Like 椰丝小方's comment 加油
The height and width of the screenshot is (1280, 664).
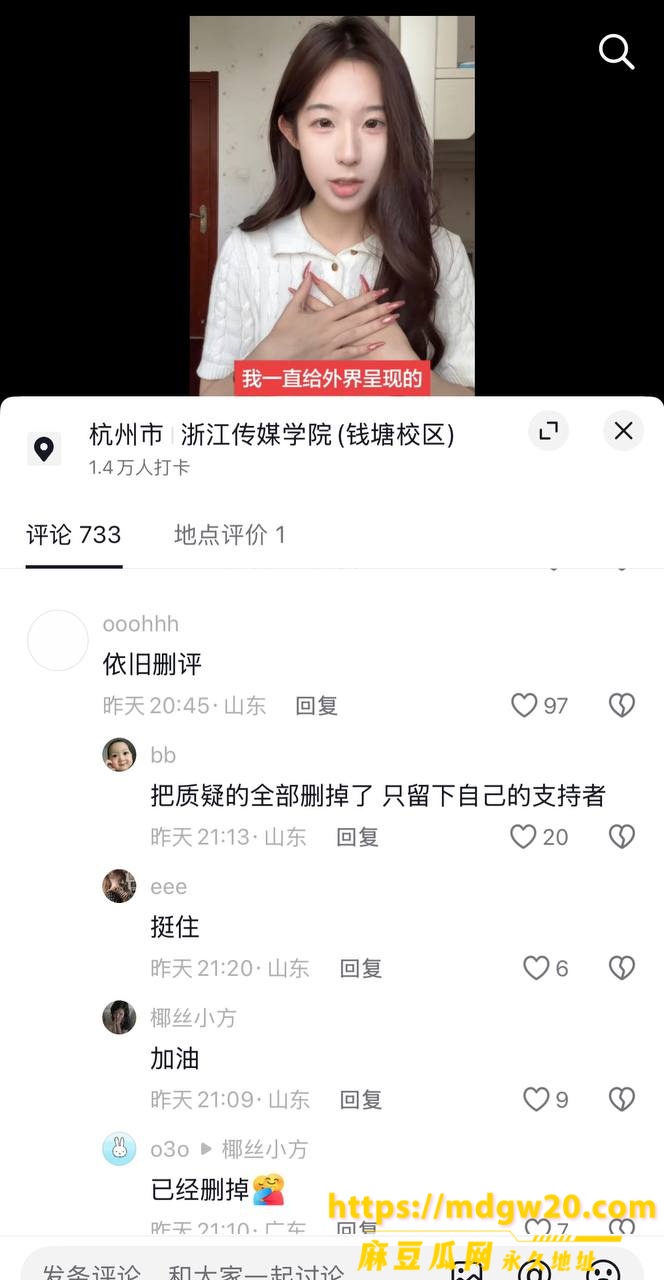[546, 1100]
